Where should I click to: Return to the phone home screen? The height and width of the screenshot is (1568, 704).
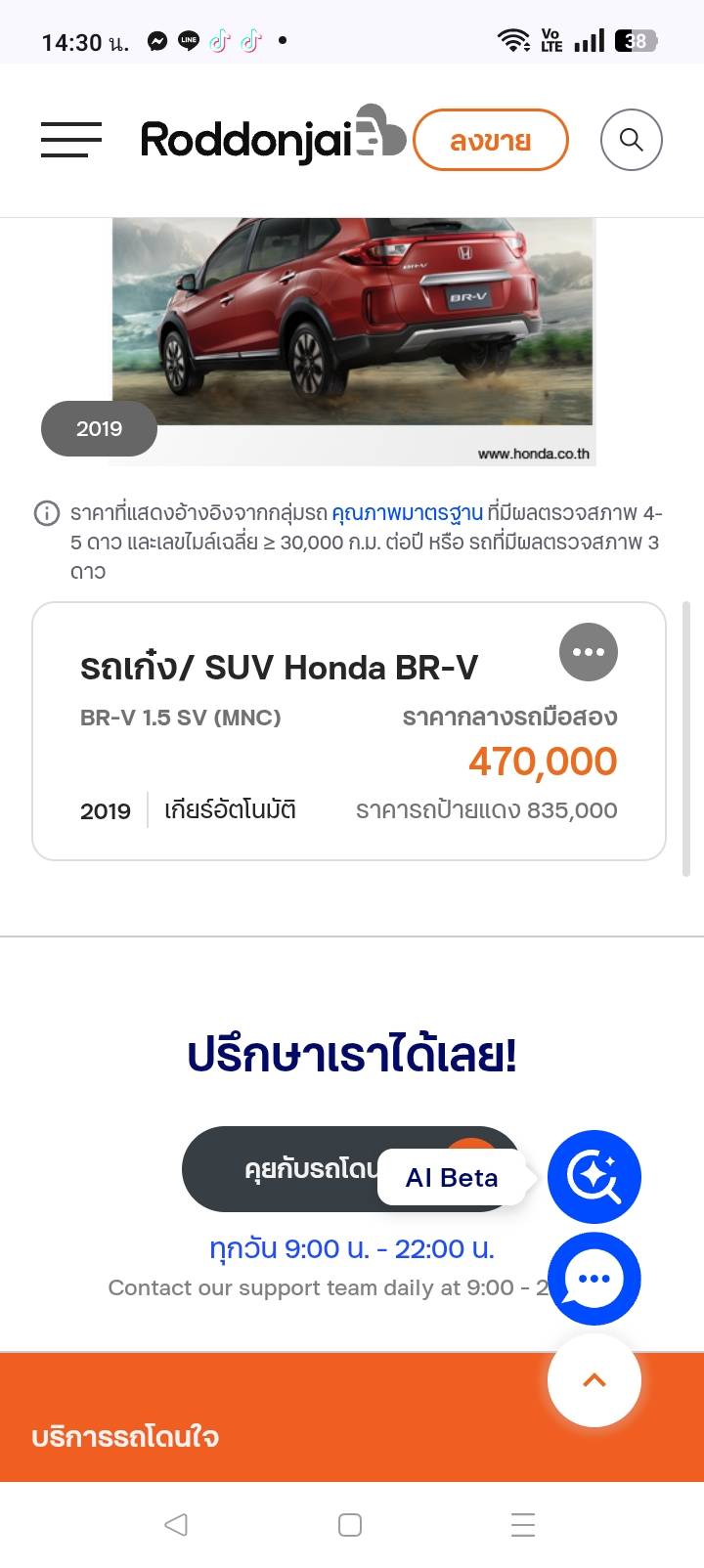coord(350,1524)
